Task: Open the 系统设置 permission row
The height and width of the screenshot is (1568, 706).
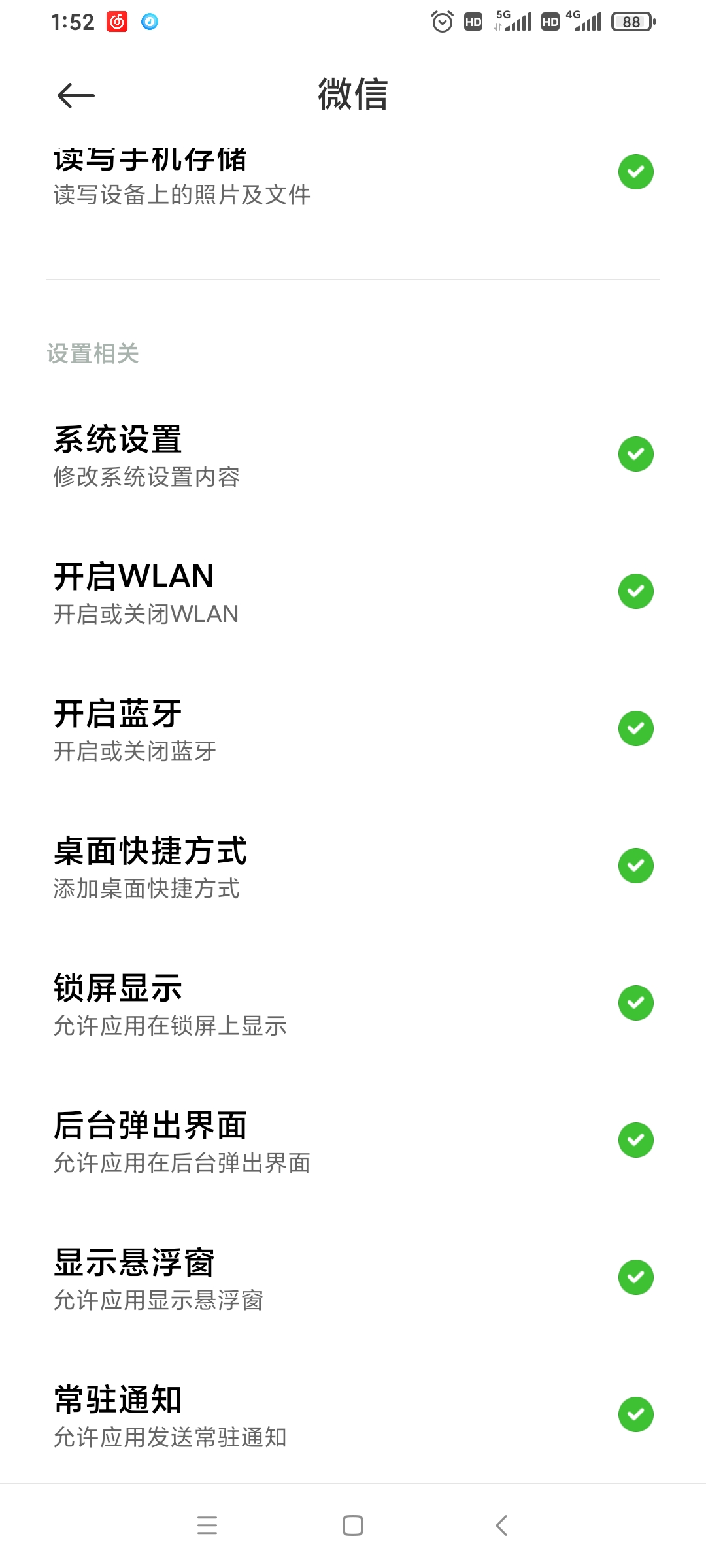Action: click(353, 455)
